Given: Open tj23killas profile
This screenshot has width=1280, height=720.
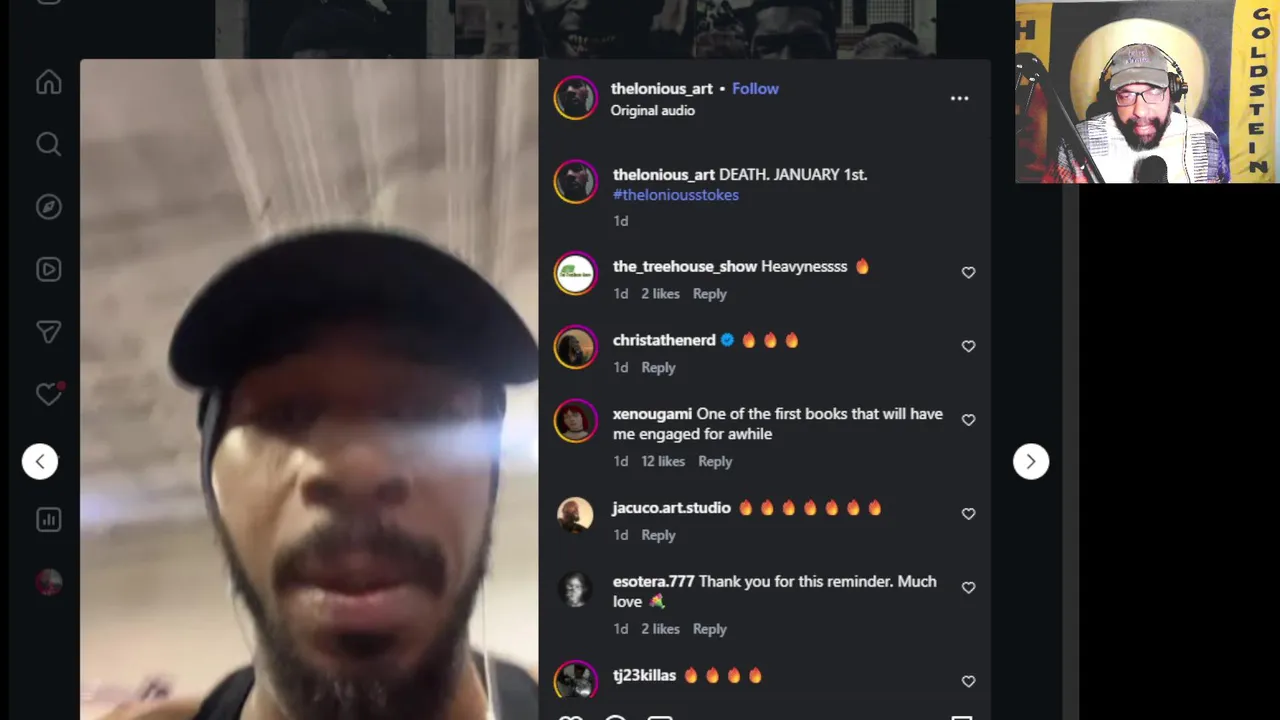Looking at the screenshot, I should point(644,675).
